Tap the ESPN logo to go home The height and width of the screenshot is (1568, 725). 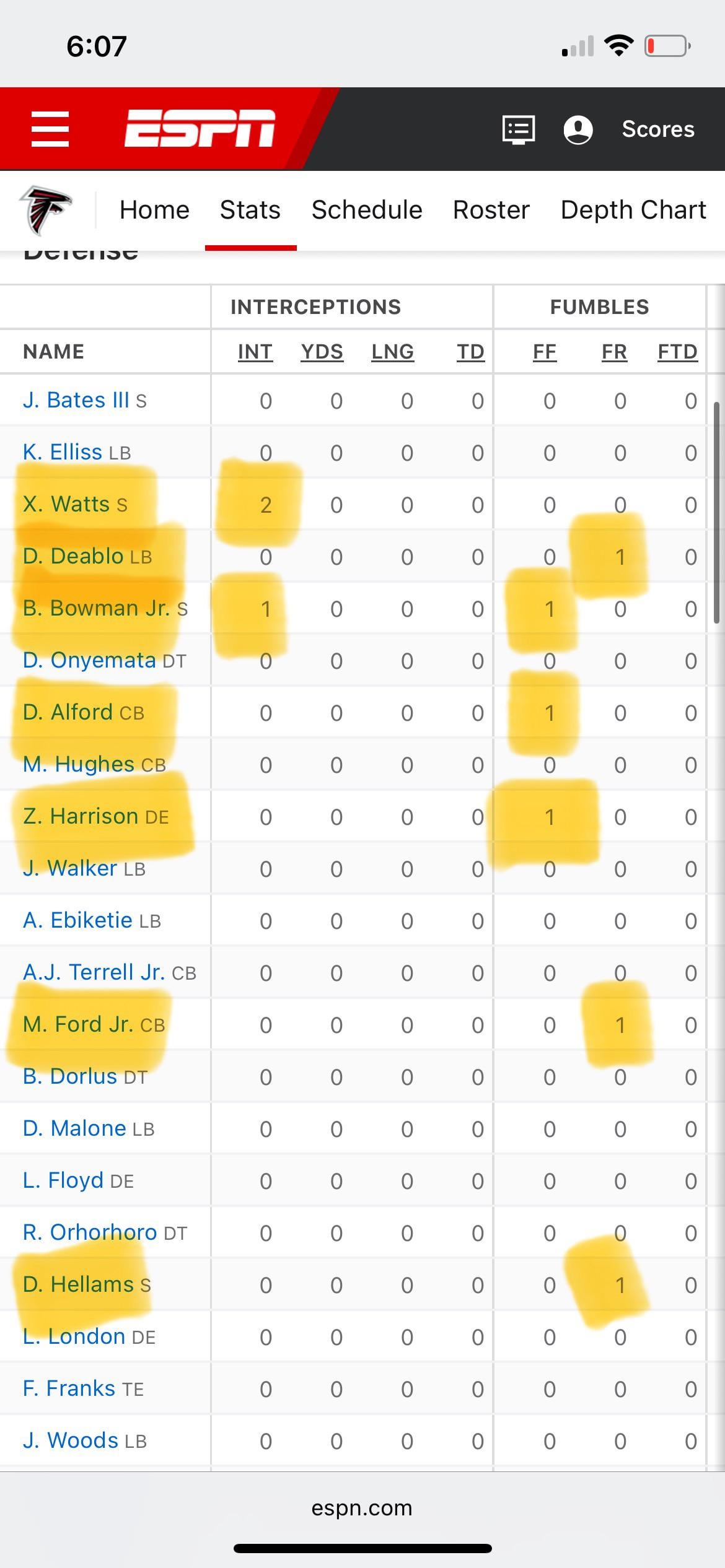coord(200,129)
